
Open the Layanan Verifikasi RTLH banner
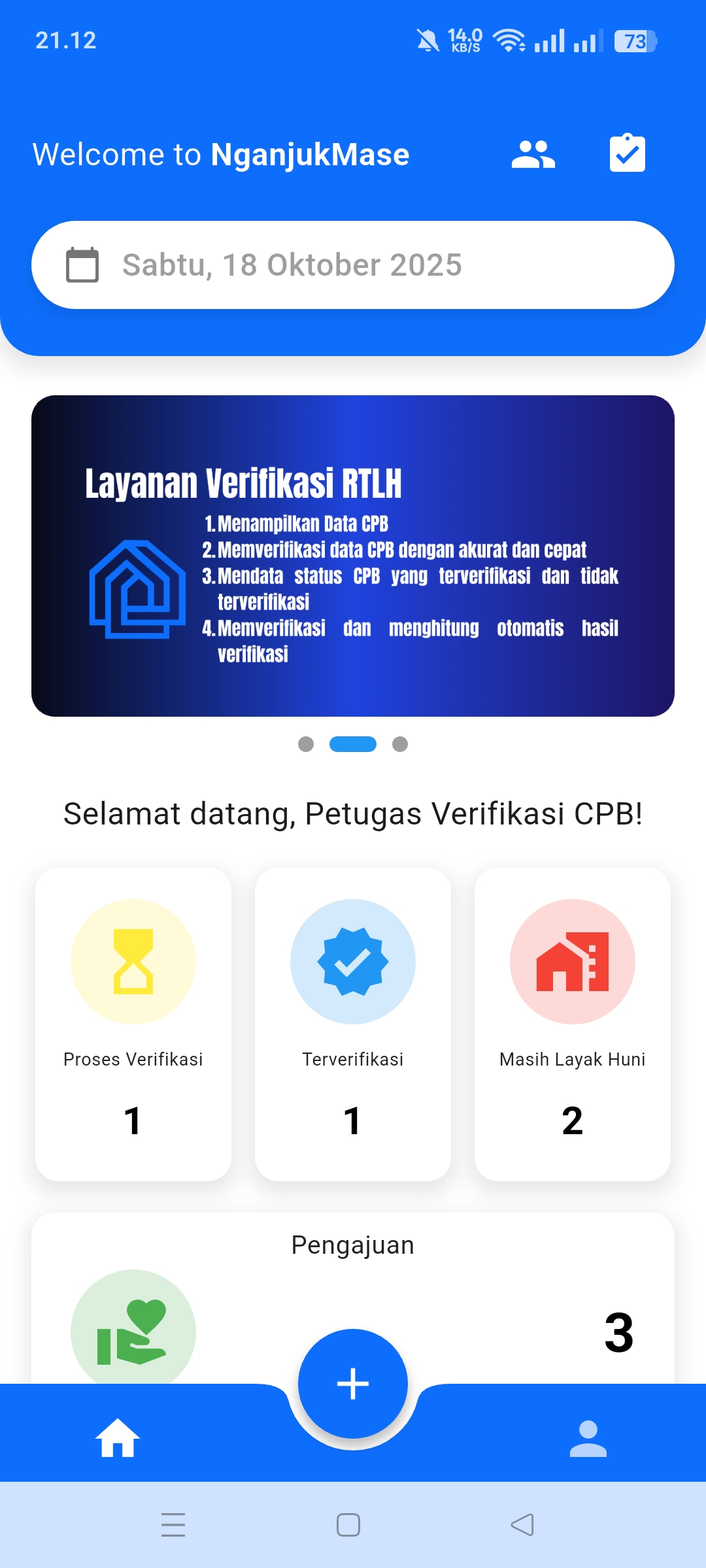click(x=353, y=555)
